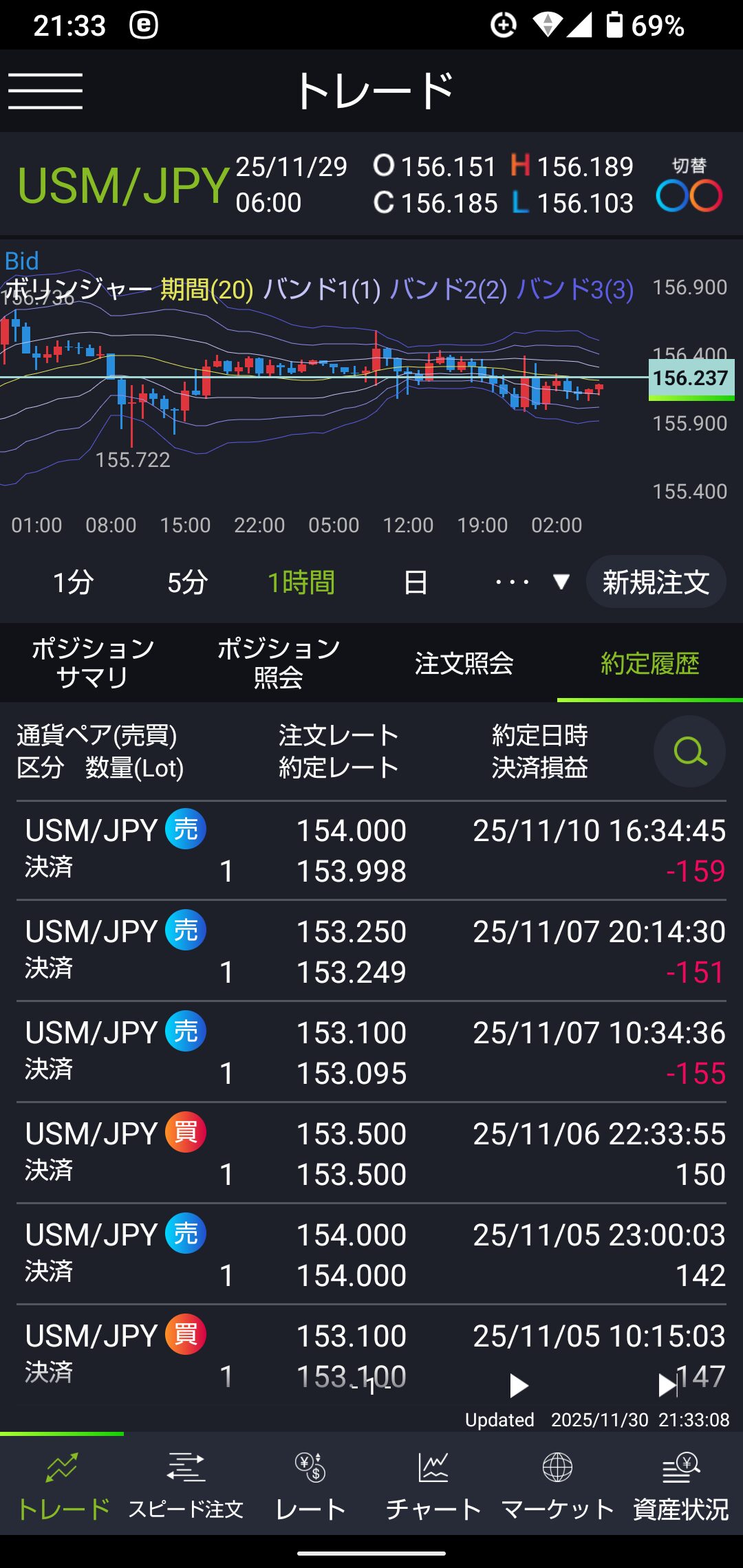Select the 1時間 chart timeframe
Screen dimensions: 743x1568
coord(301,582)
